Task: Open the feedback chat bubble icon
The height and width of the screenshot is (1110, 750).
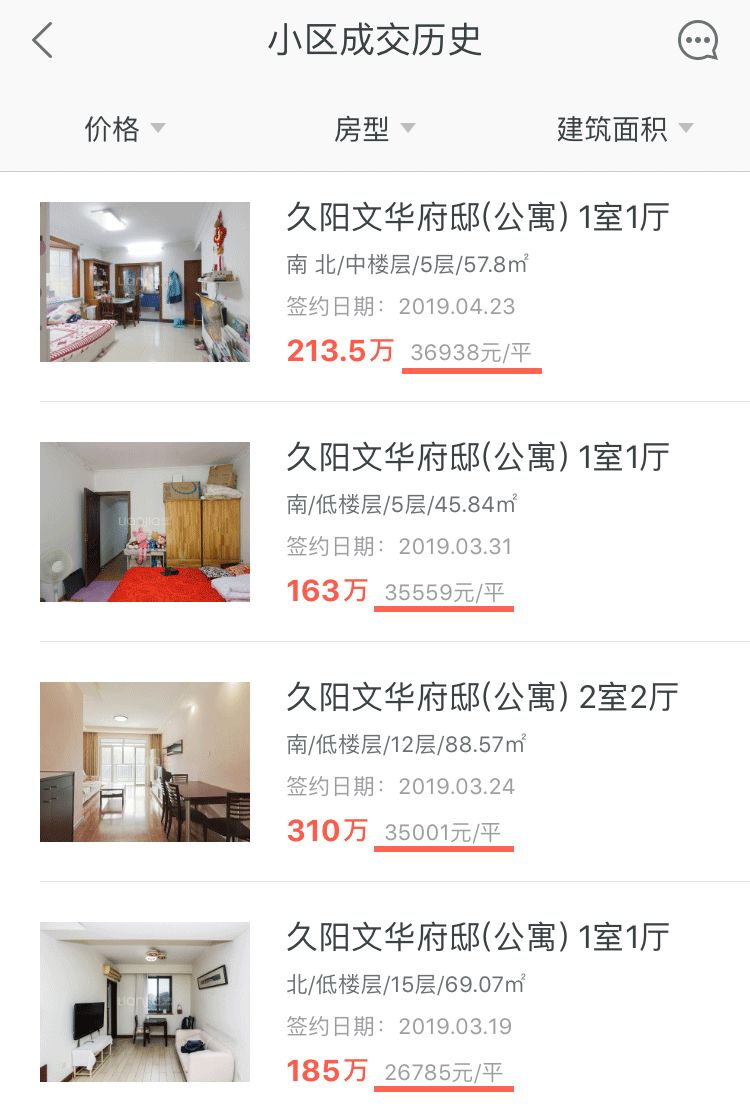Action: tap(699, 41)
